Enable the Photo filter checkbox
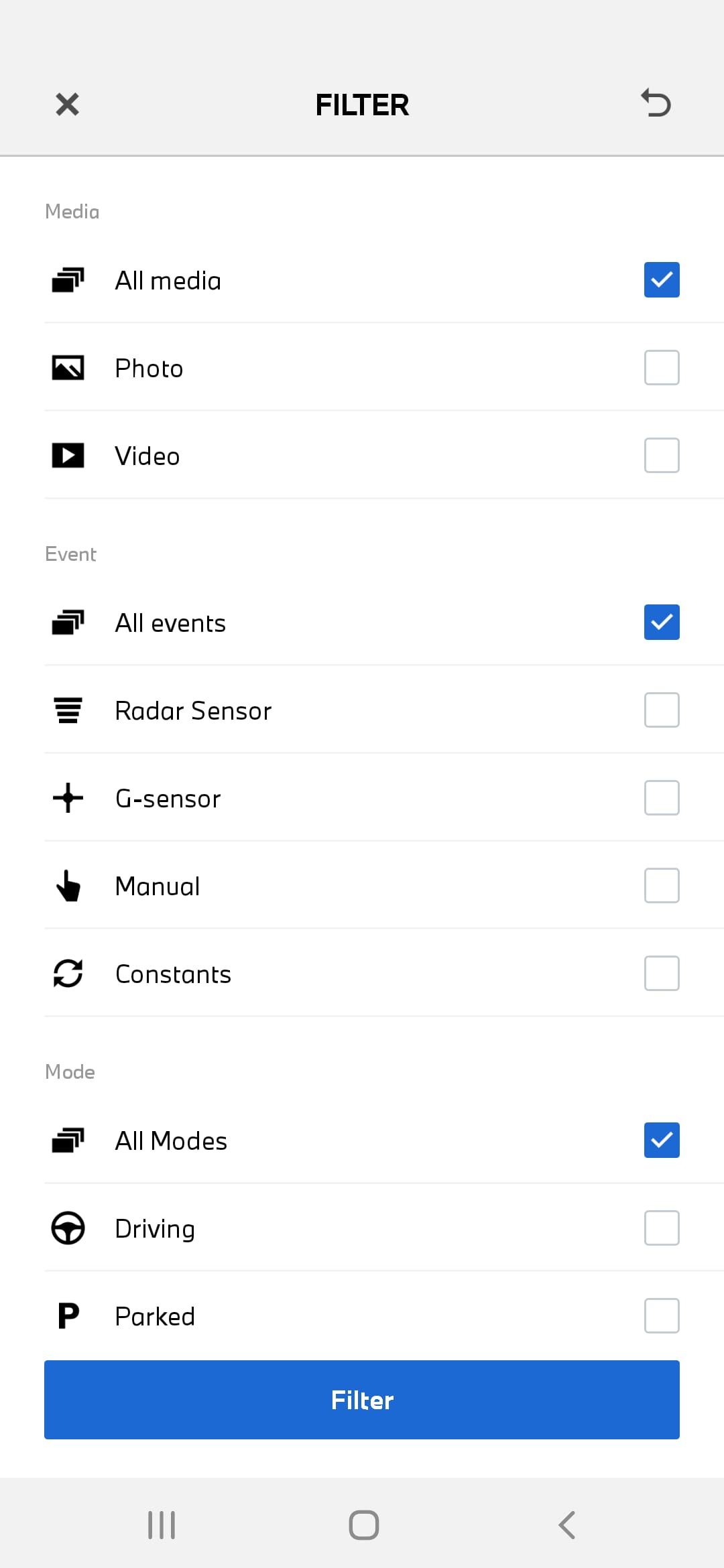The height and width of the screenshot is (1568, 724). coord(661,367)
